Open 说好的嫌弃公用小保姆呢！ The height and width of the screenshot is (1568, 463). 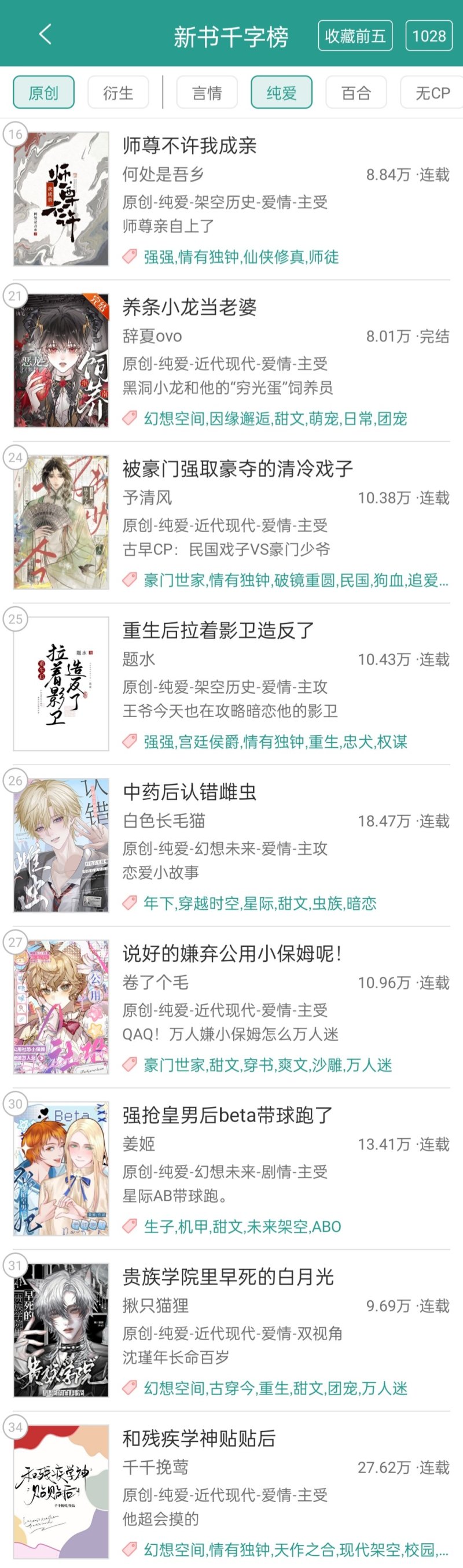tap(231, 953)
